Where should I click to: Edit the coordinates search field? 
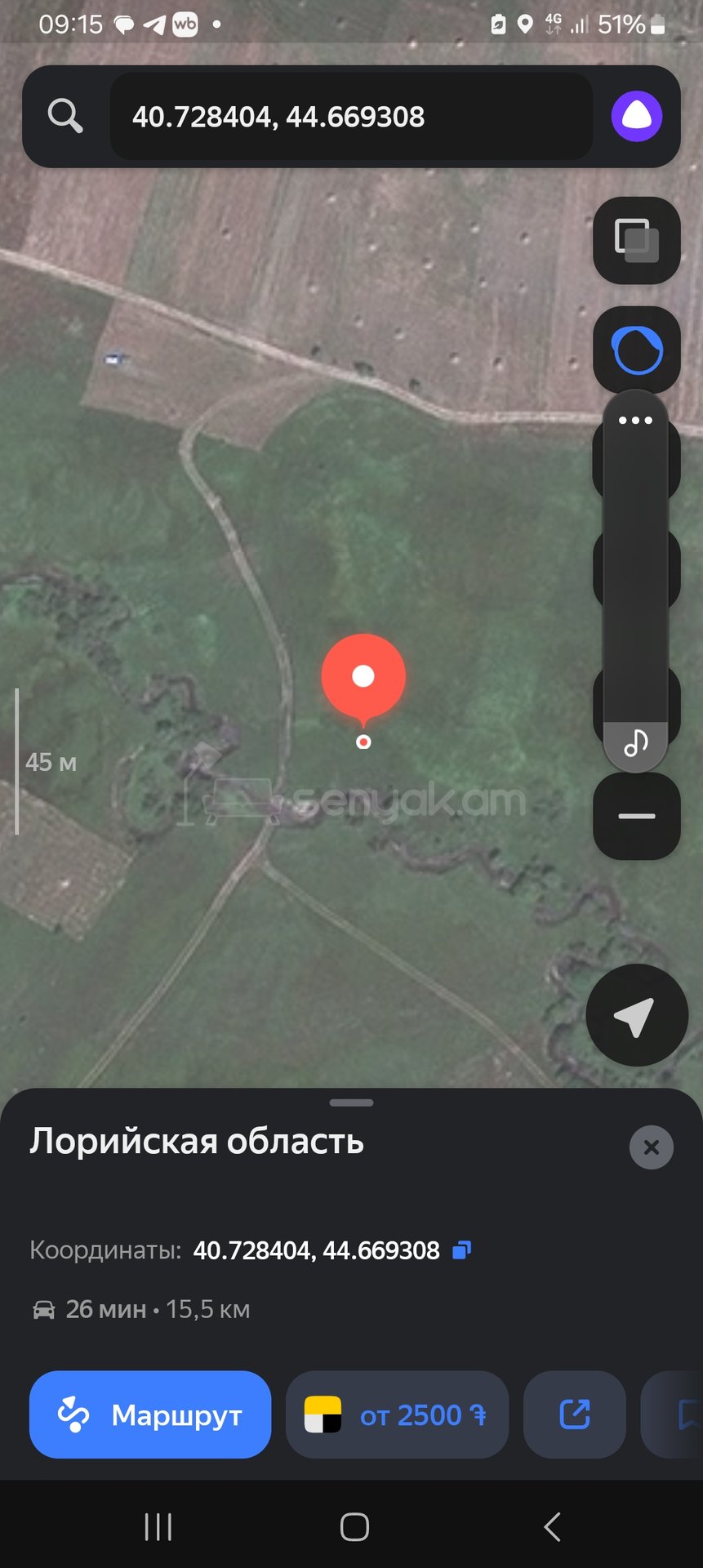[x=351, y=117]
